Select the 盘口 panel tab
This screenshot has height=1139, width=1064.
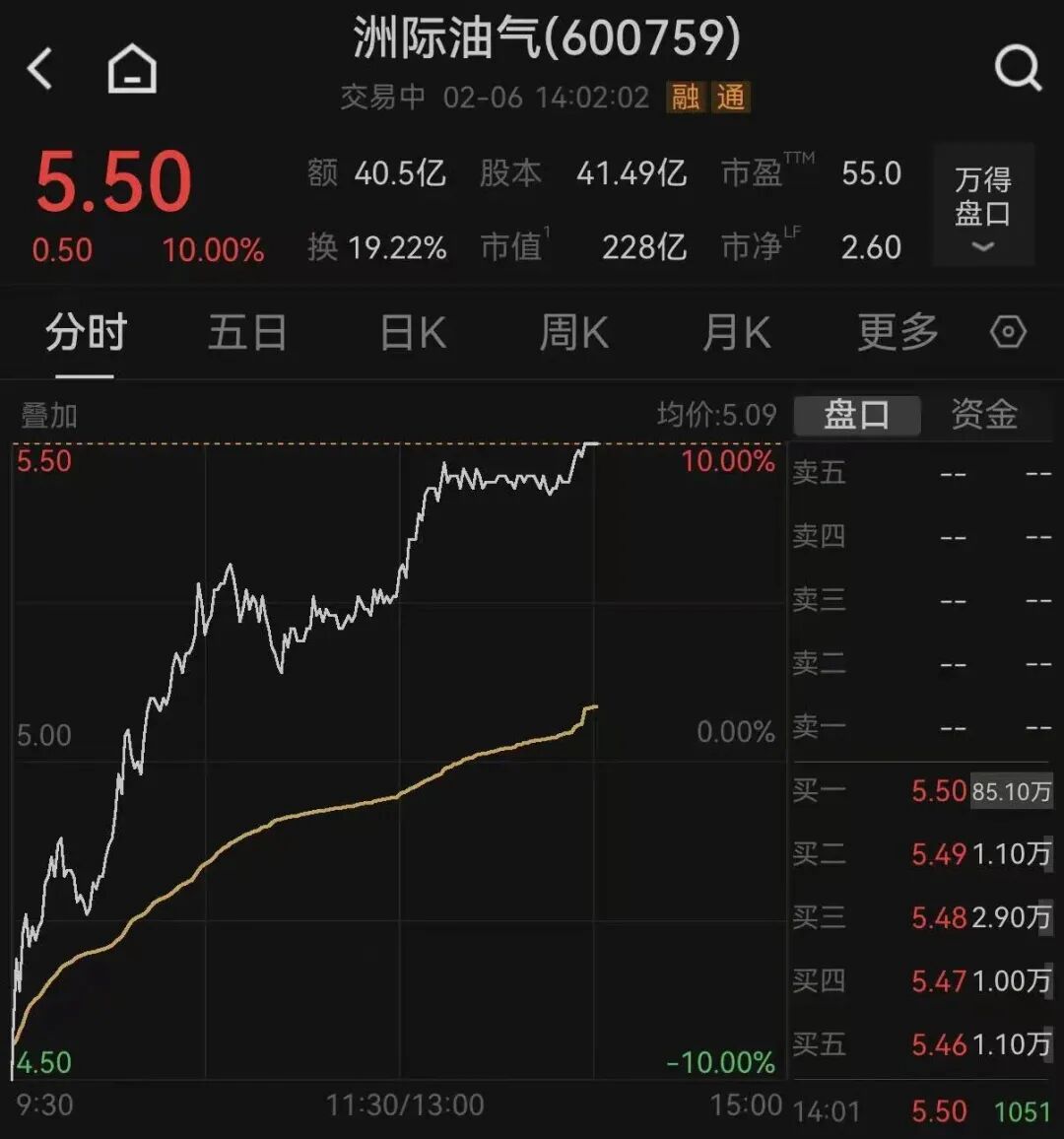pyautogui.click(x=857, y=415)
